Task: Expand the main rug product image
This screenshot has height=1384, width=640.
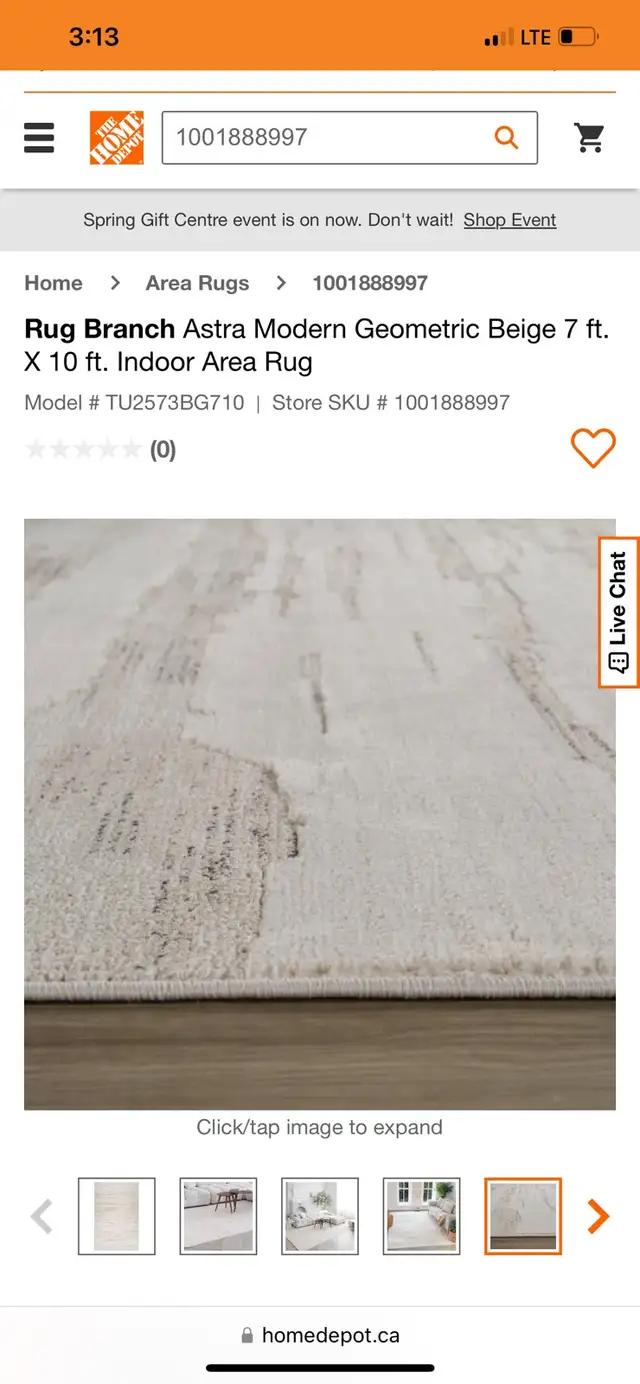Action: point(320,814)
